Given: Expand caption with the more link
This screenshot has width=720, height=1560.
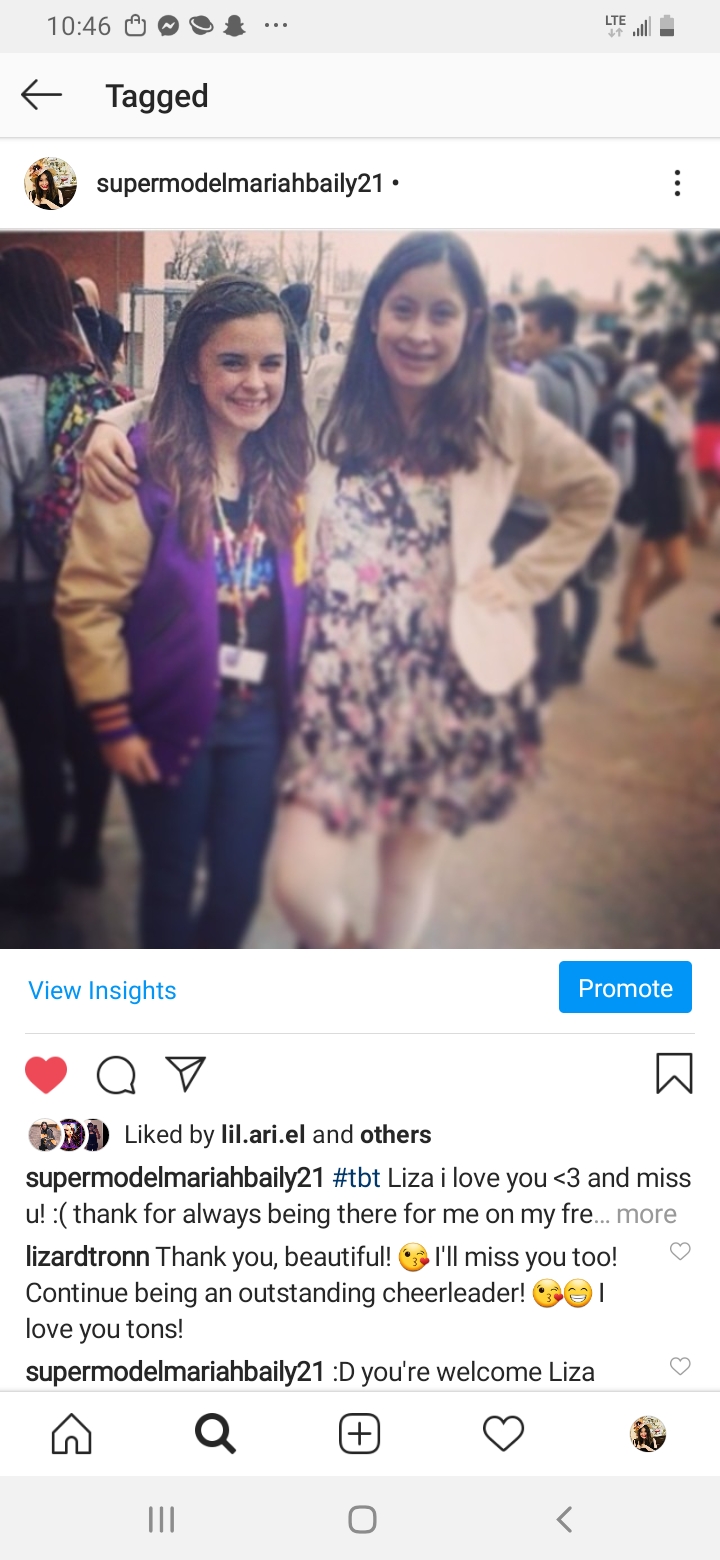Looking at the screenshot, I should coord(646,1214).
